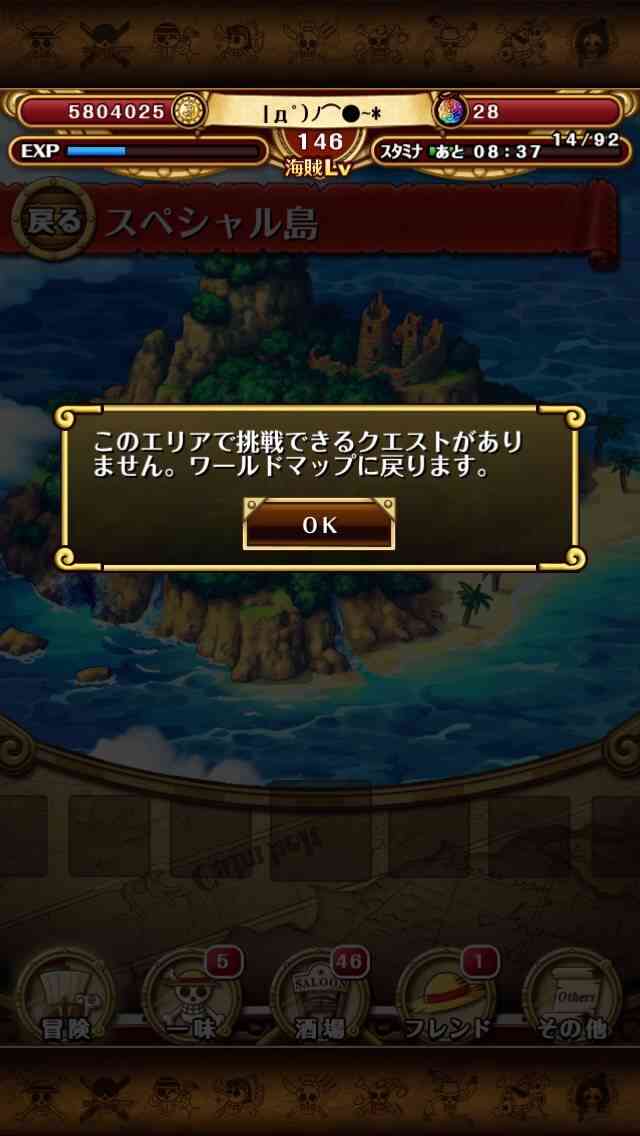640x1136 pixels.
Task: Tap the 戻る back button
Action: point(53,220)
